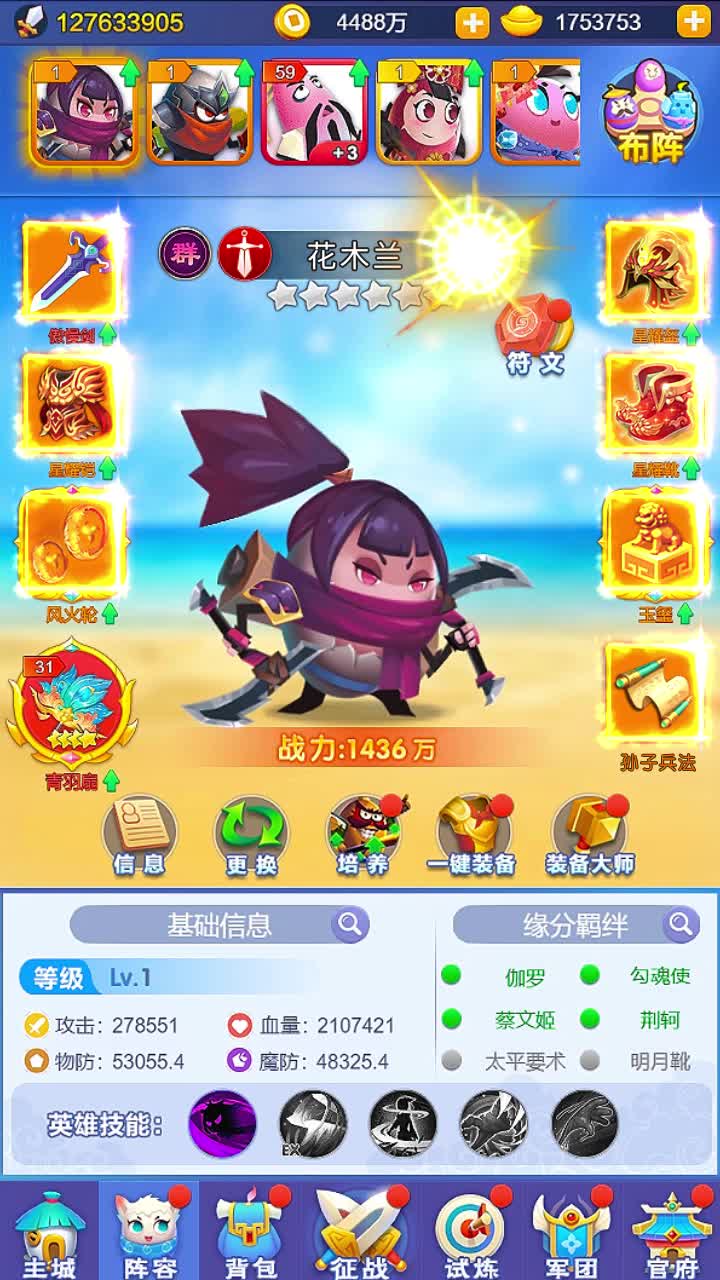Open the 军团 legion tab
Screen dimensions: 720x1280
570,1232
